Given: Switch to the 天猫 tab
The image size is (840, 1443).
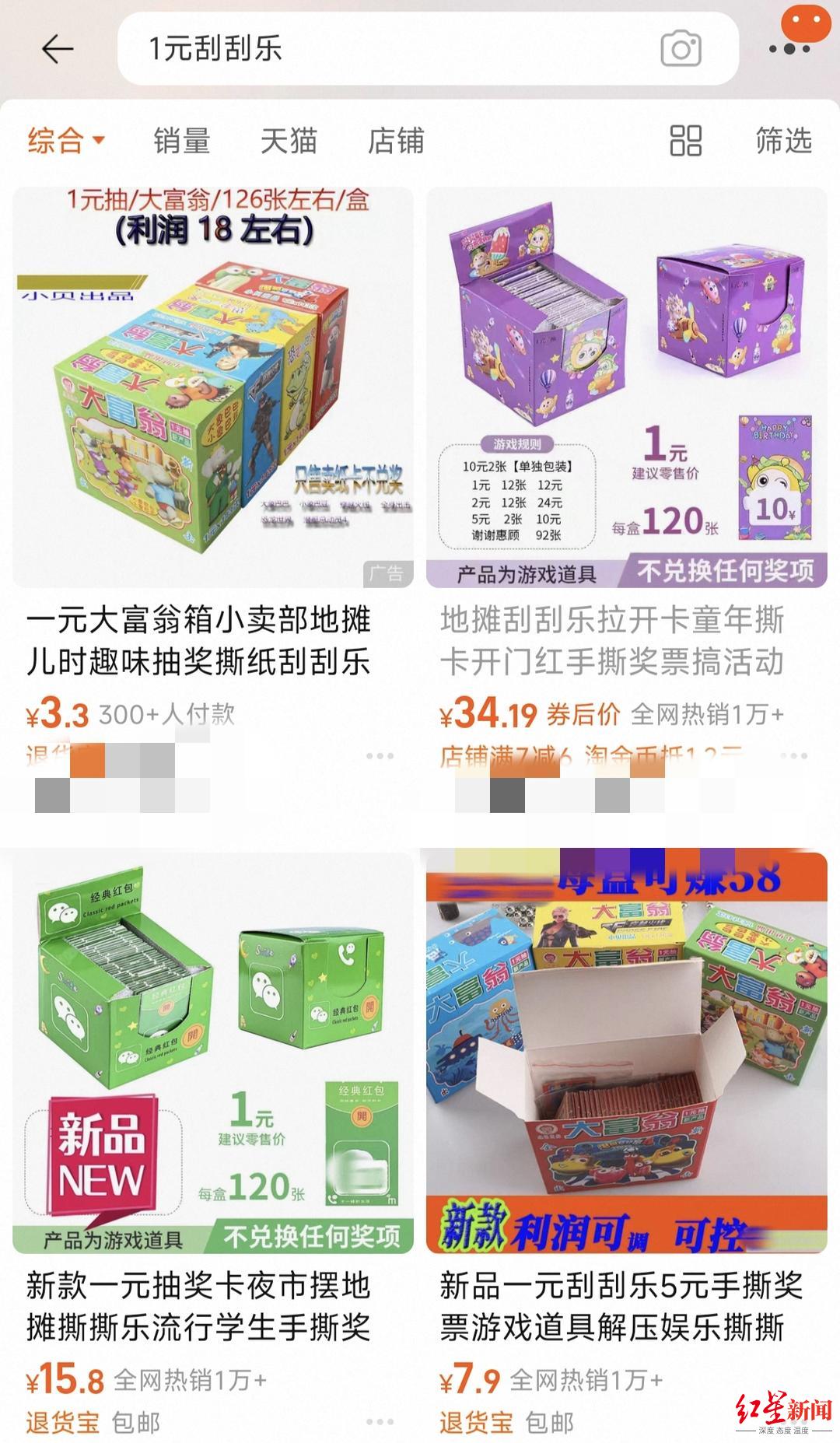Looking at the screenshot, I should (x=289, y=141).
